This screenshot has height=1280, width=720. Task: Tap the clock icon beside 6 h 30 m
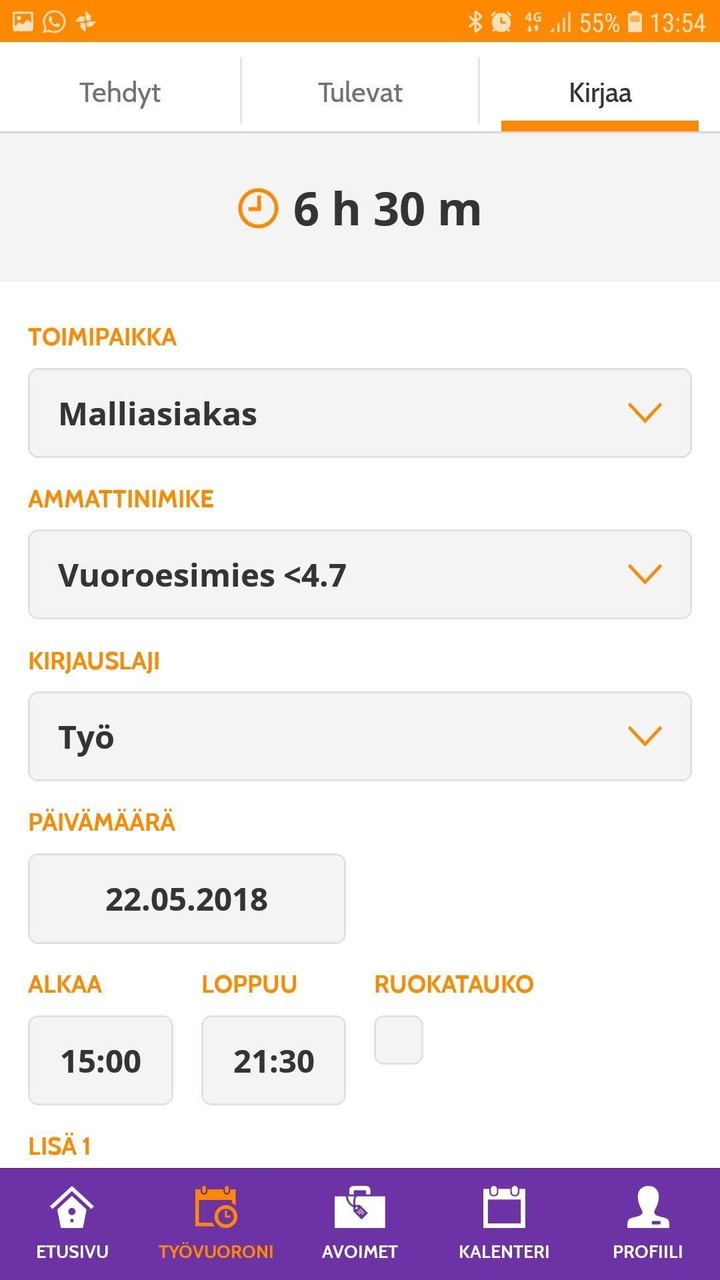click(258, 209)
